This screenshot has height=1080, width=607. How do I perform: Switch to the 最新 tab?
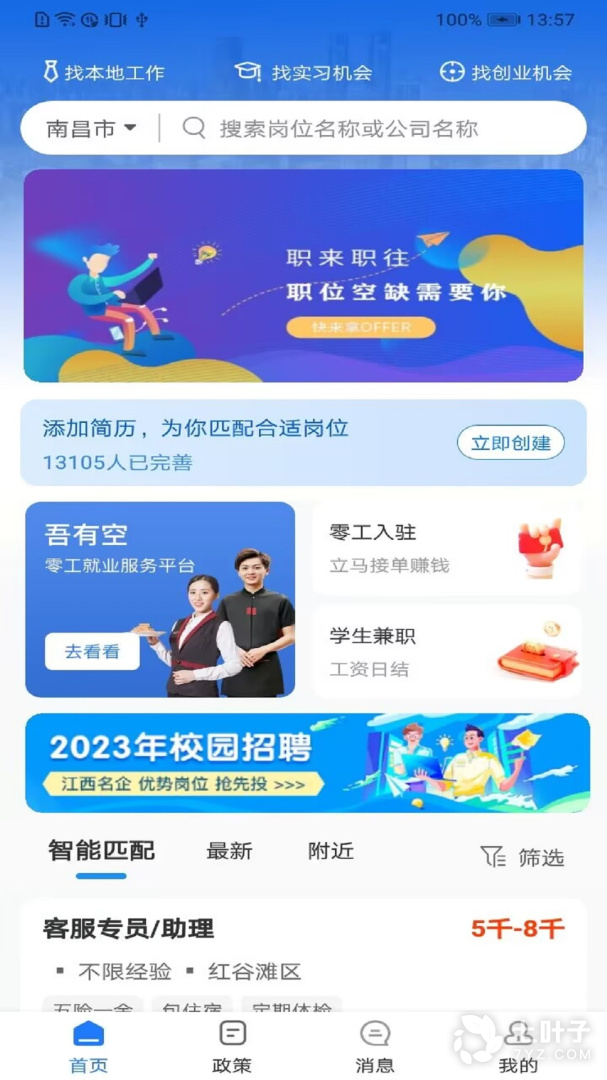pyautogui.click(x=229, y=851)
